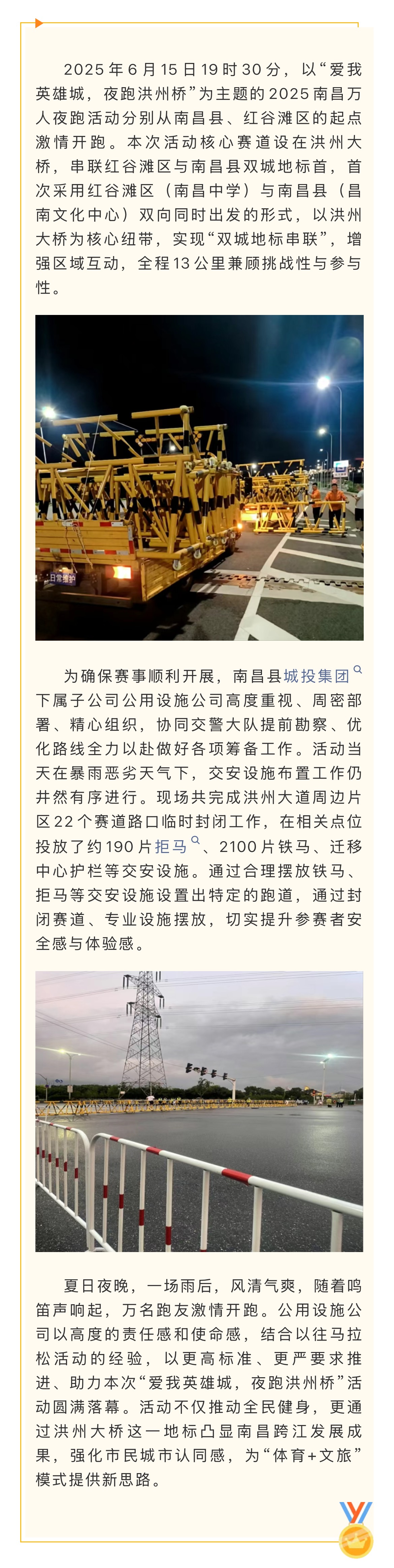Viewport: 394px width, 1568px height.
Task: Enlarge the photo of white road fences
Action: (x=199, y=1111)
